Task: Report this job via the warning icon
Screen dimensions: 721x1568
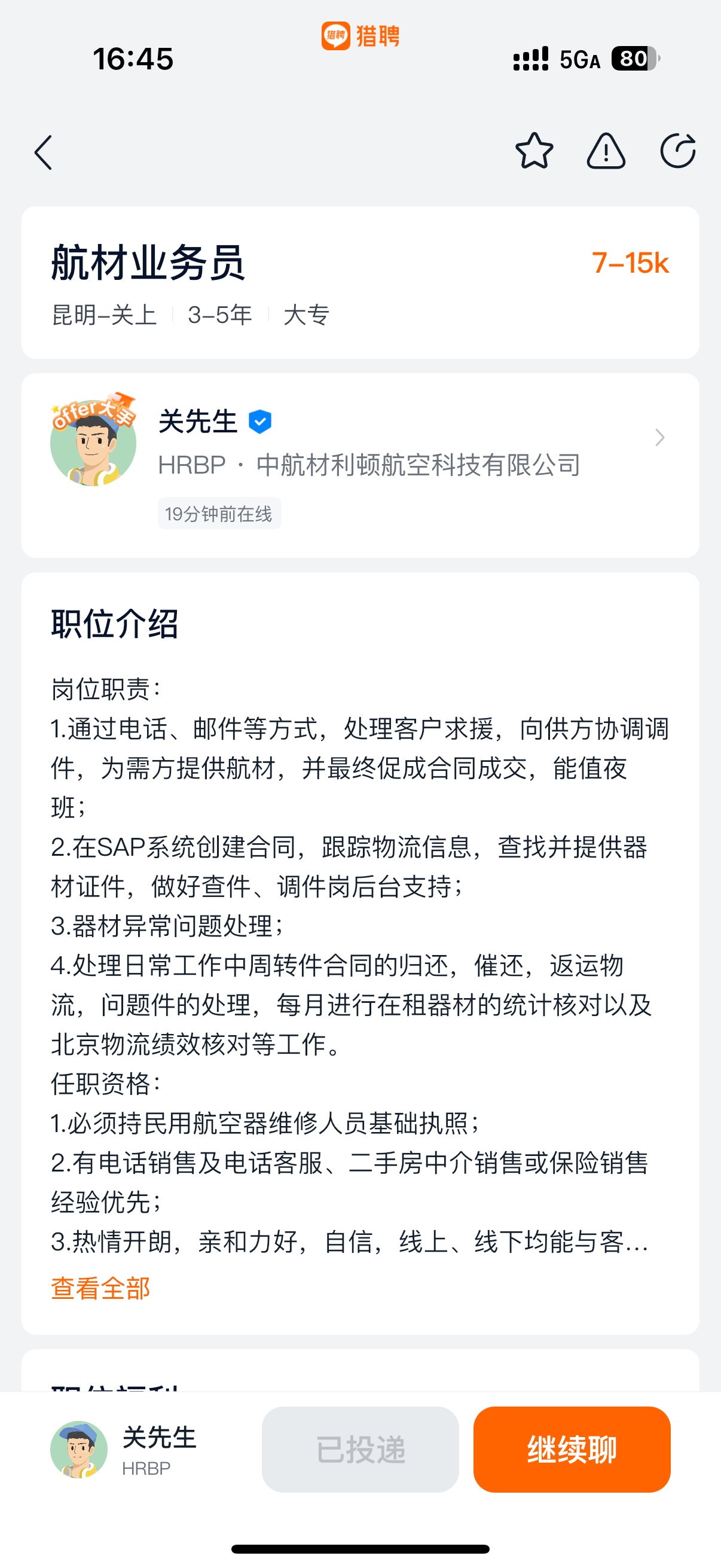Action: (x=606, y=151)
